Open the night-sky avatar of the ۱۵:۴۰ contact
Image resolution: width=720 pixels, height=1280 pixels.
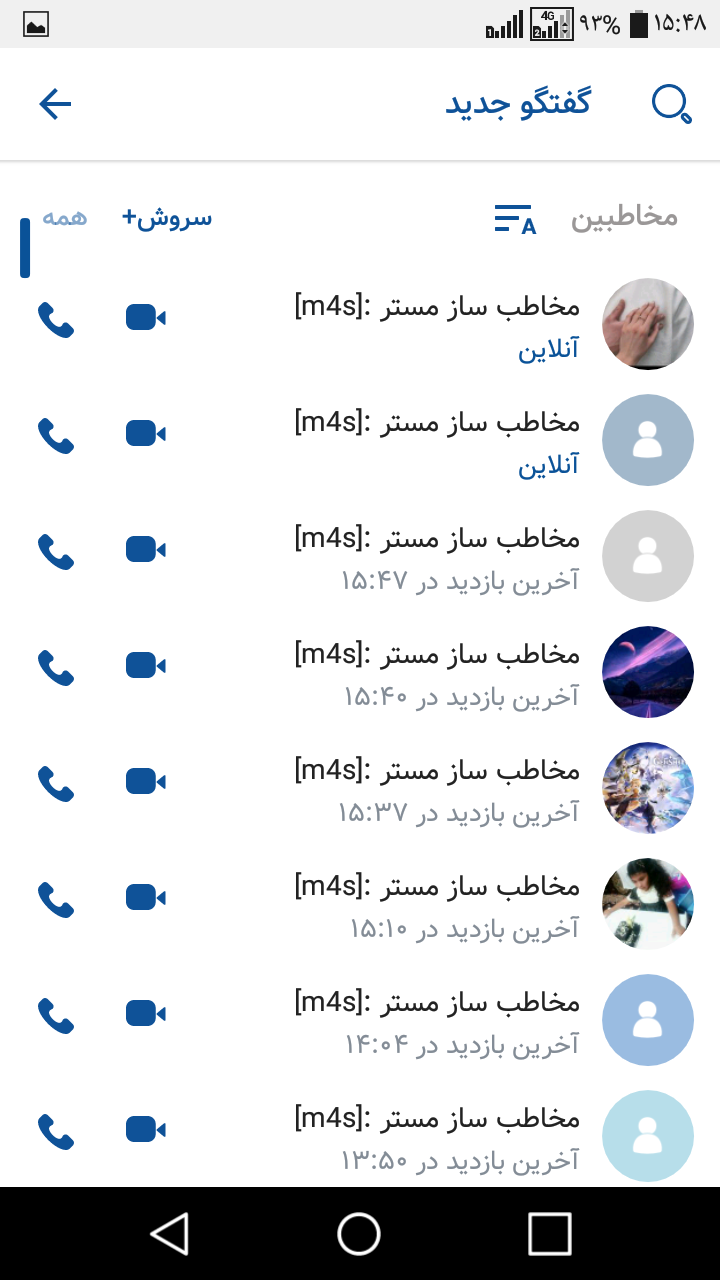(x=647, y=671)
